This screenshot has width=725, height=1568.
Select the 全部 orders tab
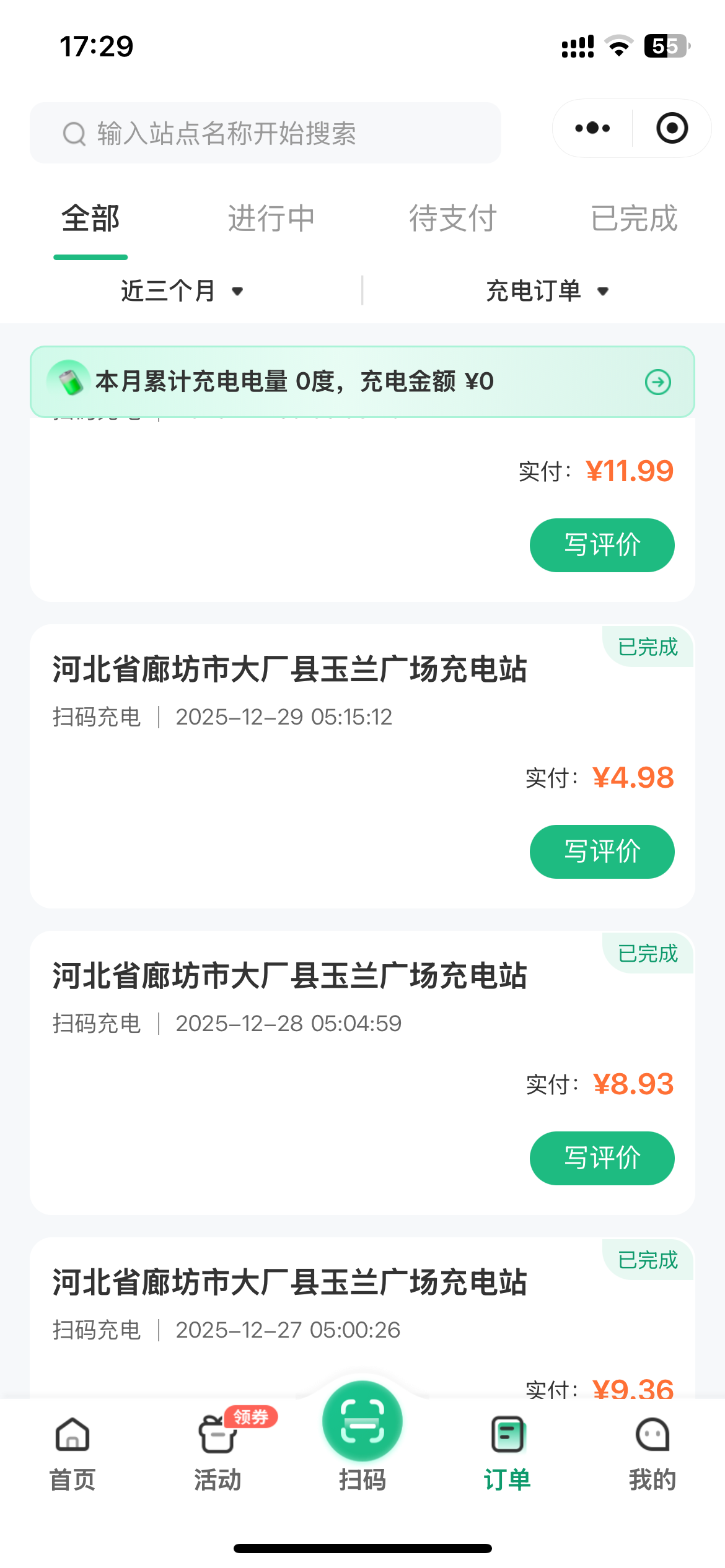[90, 219]
